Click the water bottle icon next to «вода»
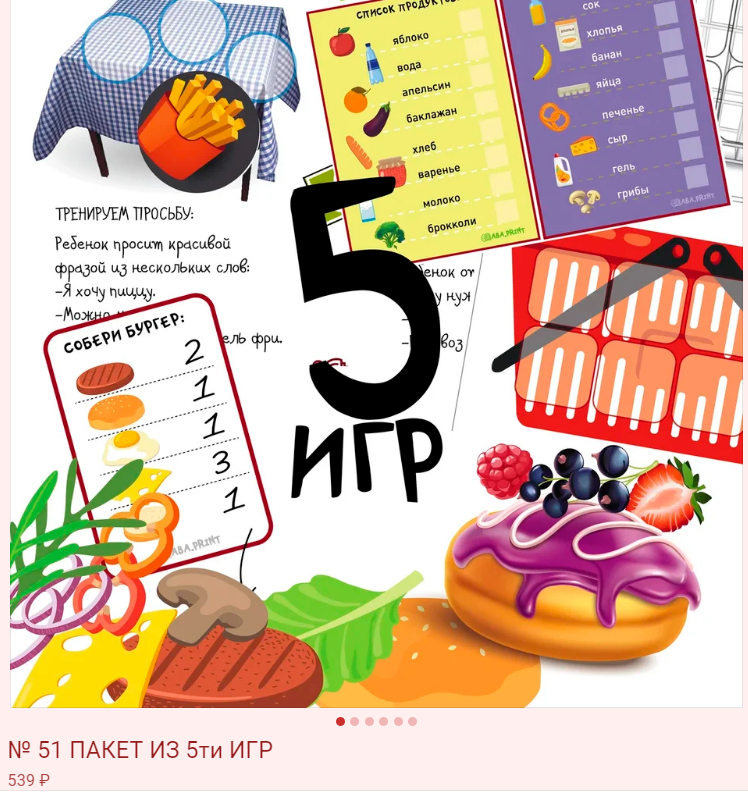This screenshot has height=792, width=748. (x=371, y=64)
